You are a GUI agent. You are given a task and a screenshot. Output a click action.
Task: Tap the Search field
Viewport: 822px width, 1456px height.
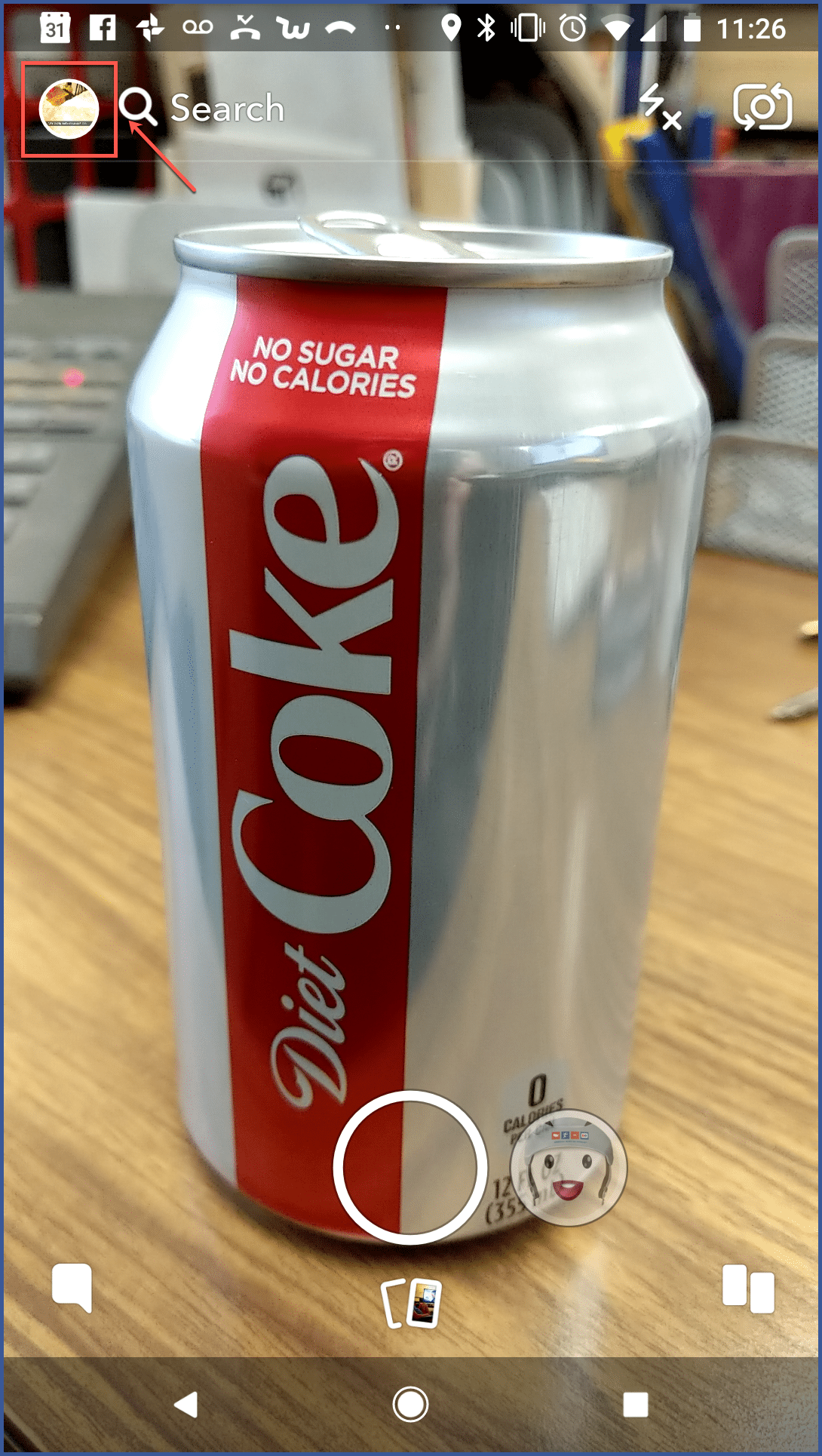coord(226,109)
